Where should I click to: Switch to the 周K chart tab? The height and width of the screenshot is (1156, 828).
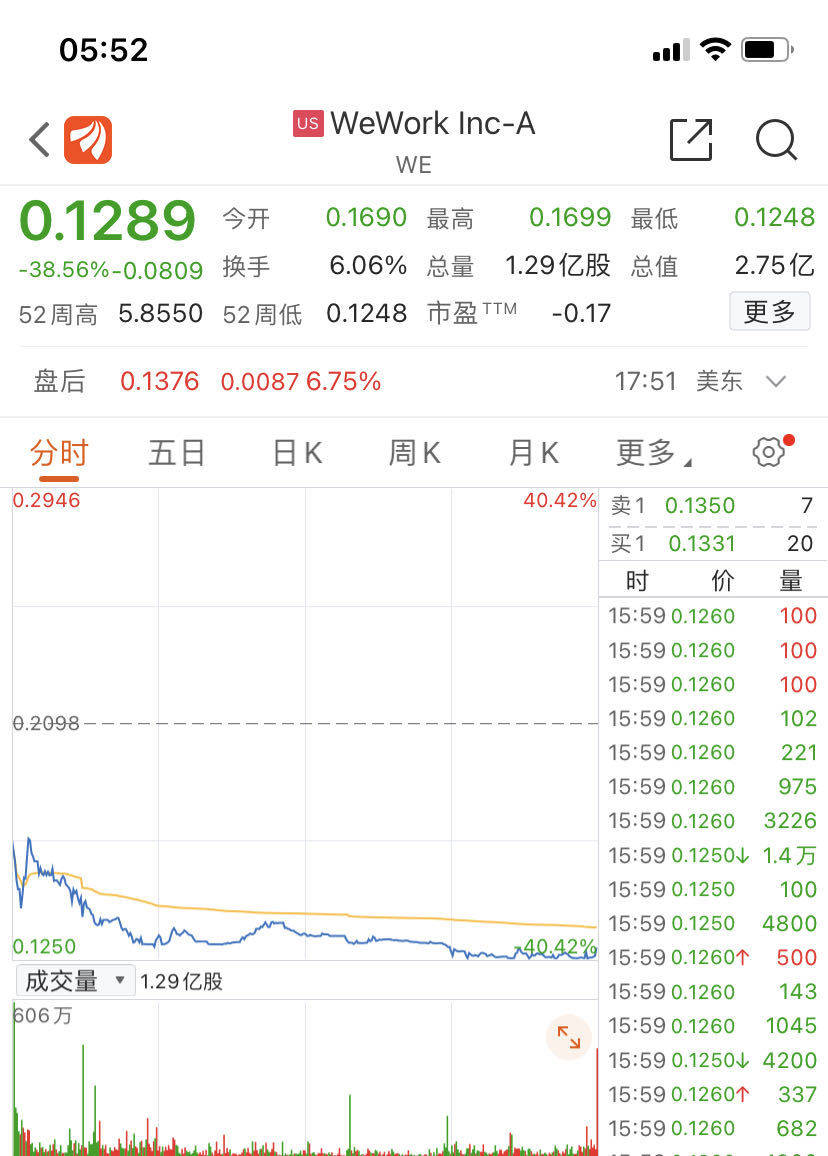coord(414,453)
